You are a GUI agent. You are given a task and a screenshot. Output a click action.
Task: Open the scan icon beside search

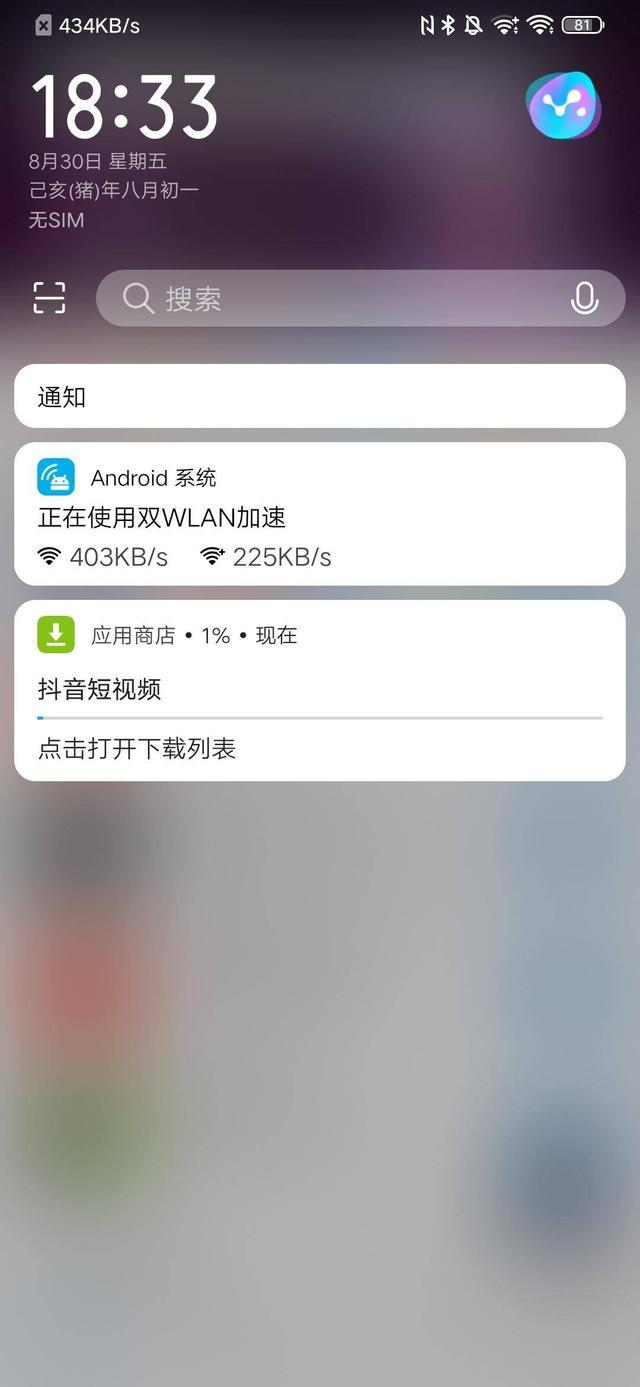[x=49, y=298]
